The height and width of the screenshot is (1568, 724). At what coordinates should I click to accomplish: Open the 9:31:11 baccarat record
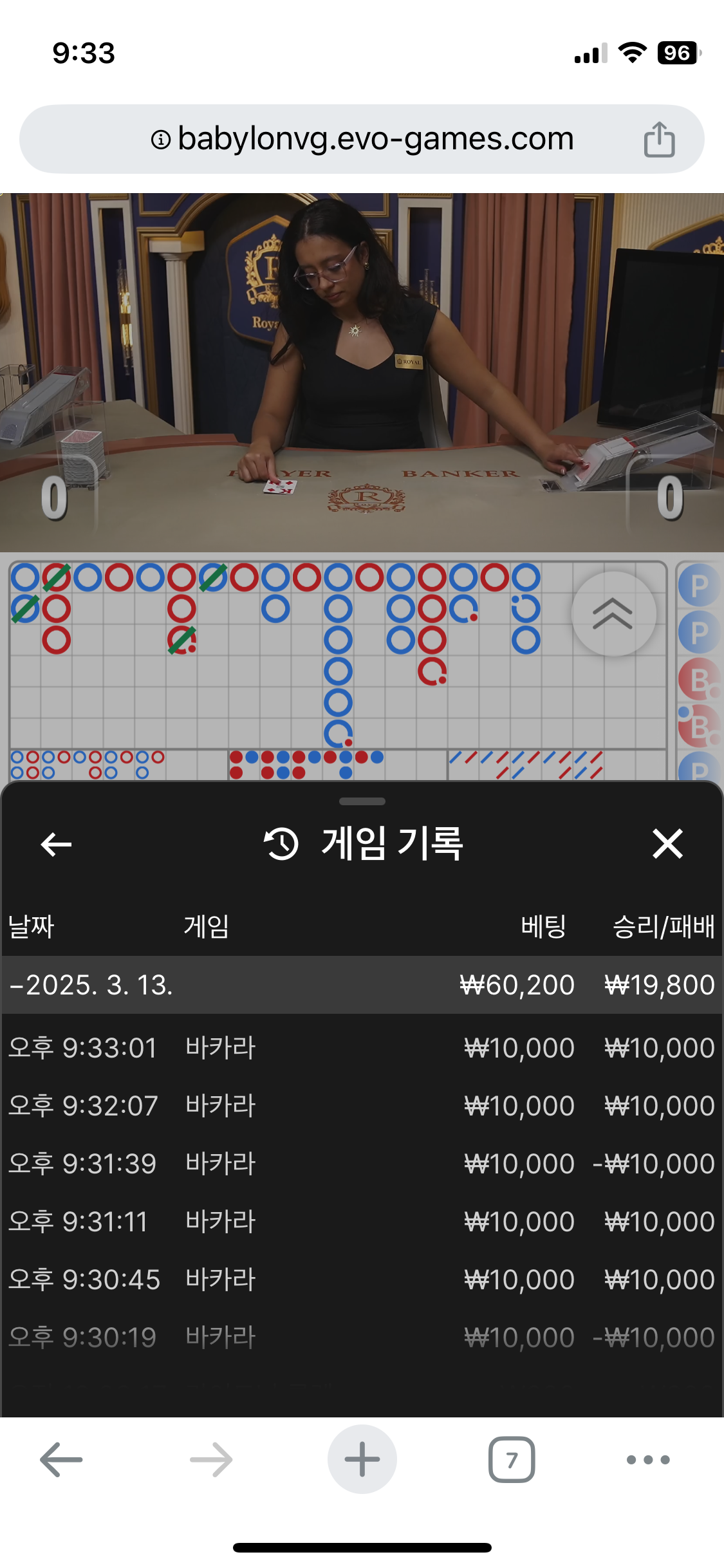(362, 1222)
